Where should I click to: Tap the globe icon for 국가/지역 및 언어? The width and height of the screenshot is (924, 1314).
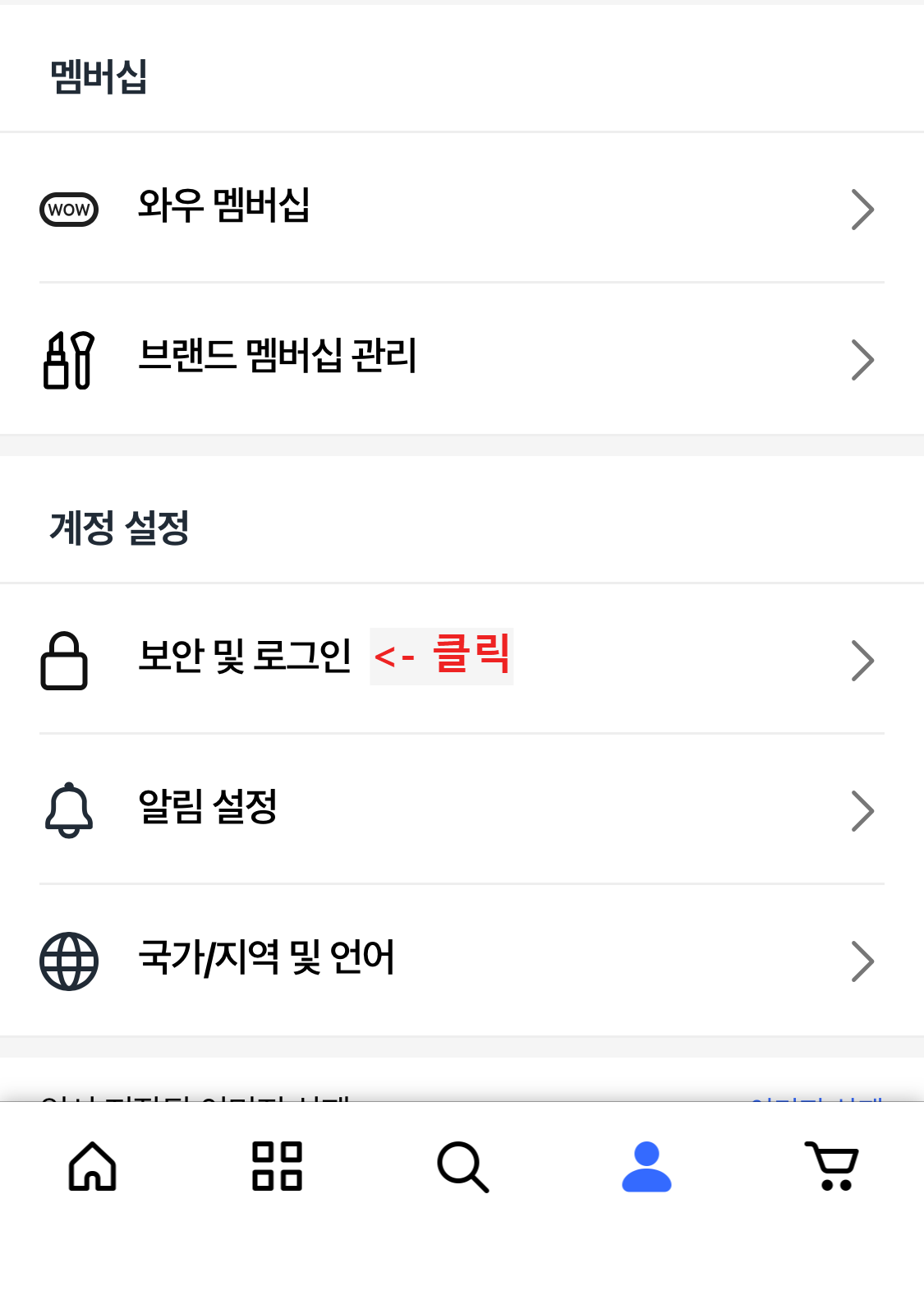pyautogui.click(x=69, y=961)
